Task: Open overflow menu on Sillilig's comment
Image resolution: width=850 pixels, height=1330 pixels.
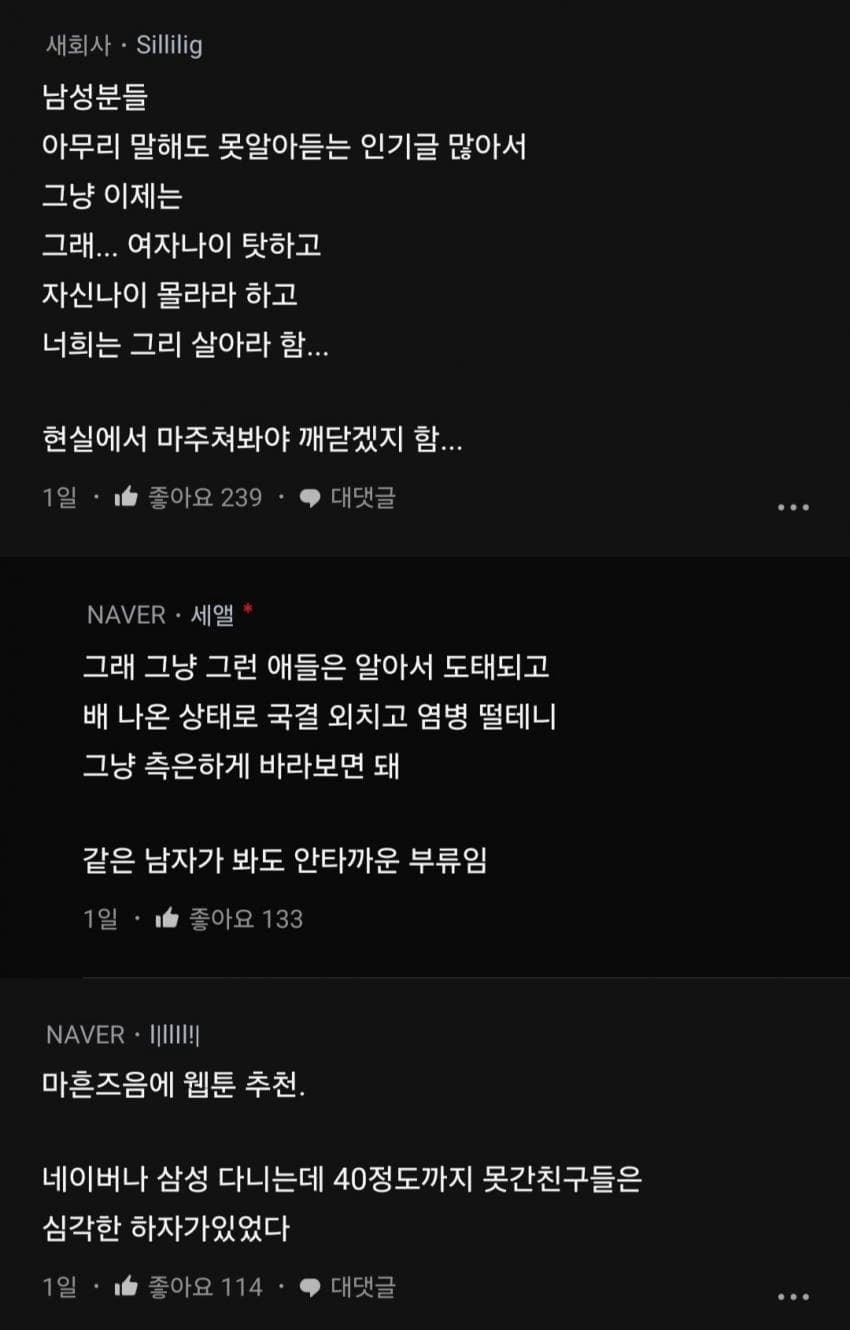Action: click(x=793, y=507)
